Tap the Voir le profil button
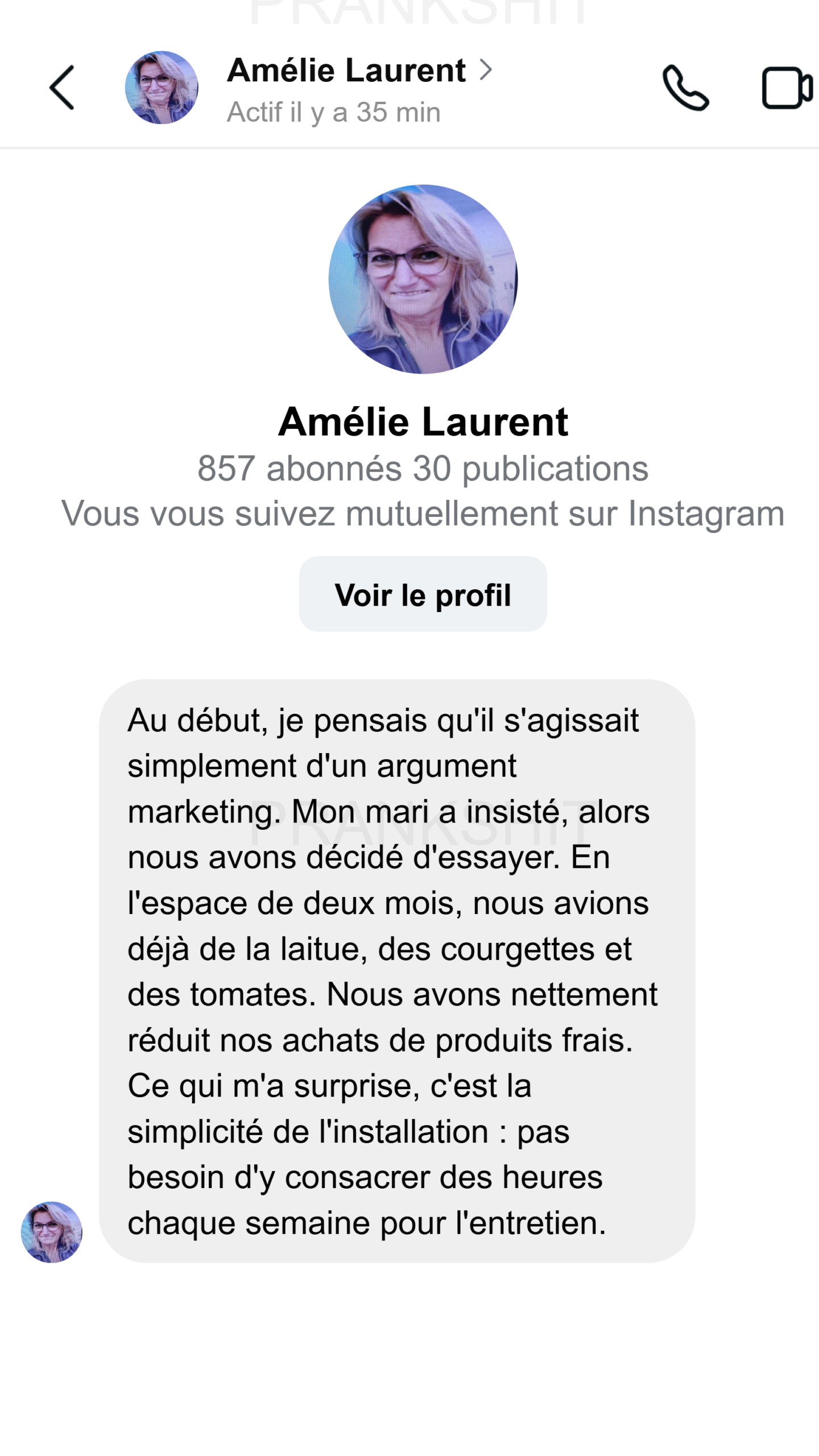Viewport: 819px width, 1456px height. 423,594
